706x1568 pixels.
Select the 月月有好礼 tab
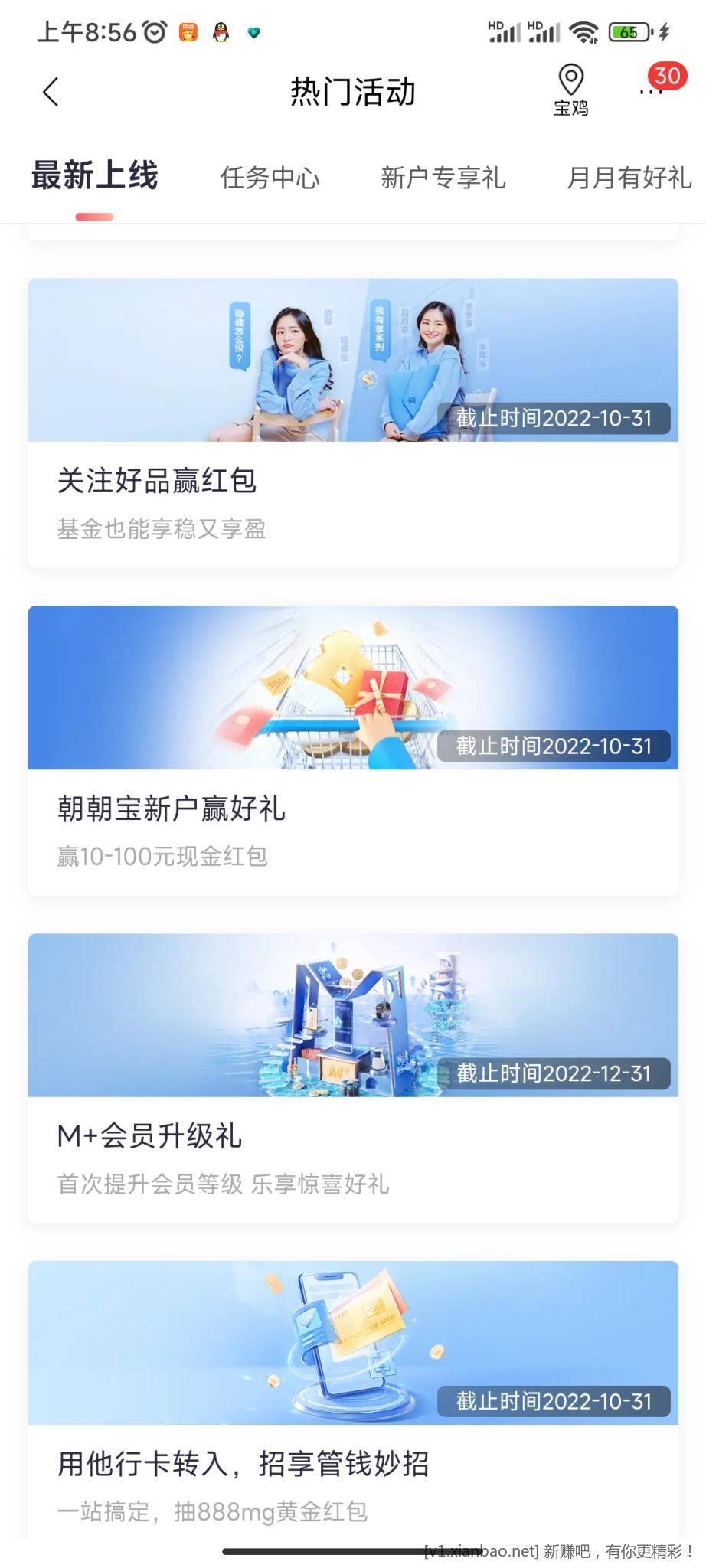pyautogui.click(x=628, y=178)
